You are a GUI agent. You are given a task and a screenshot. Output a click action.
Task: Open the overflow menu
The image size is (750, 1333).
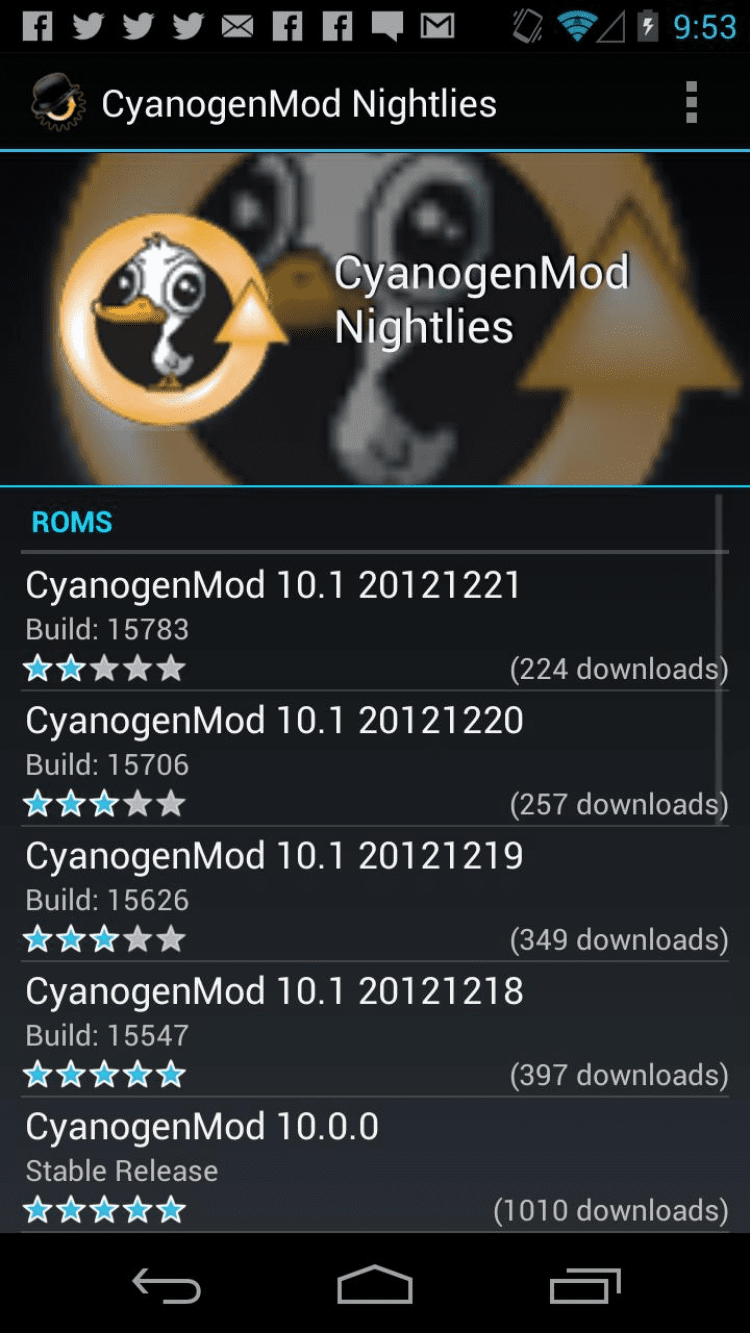click(x=691, y=103)
